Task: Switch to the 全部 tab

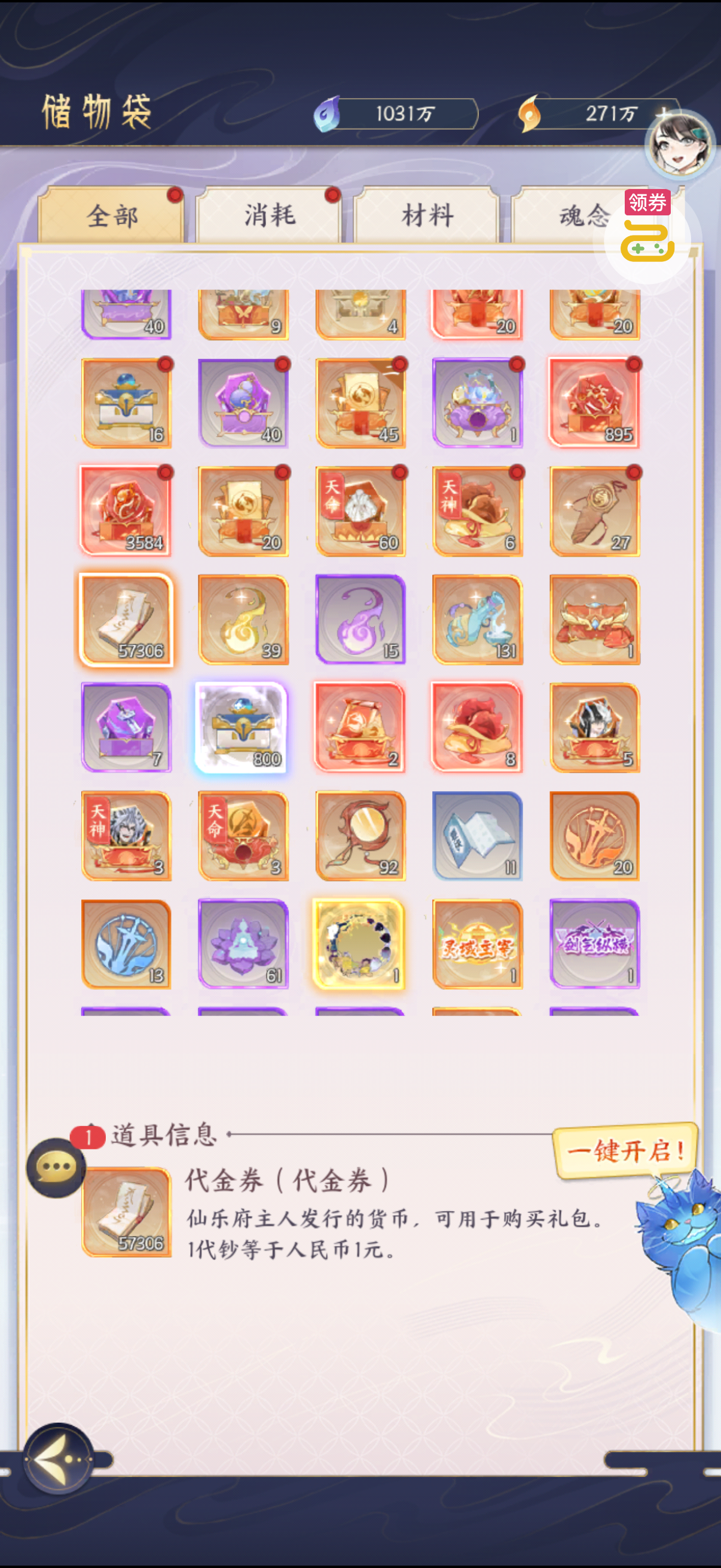Action: (111, 216)
